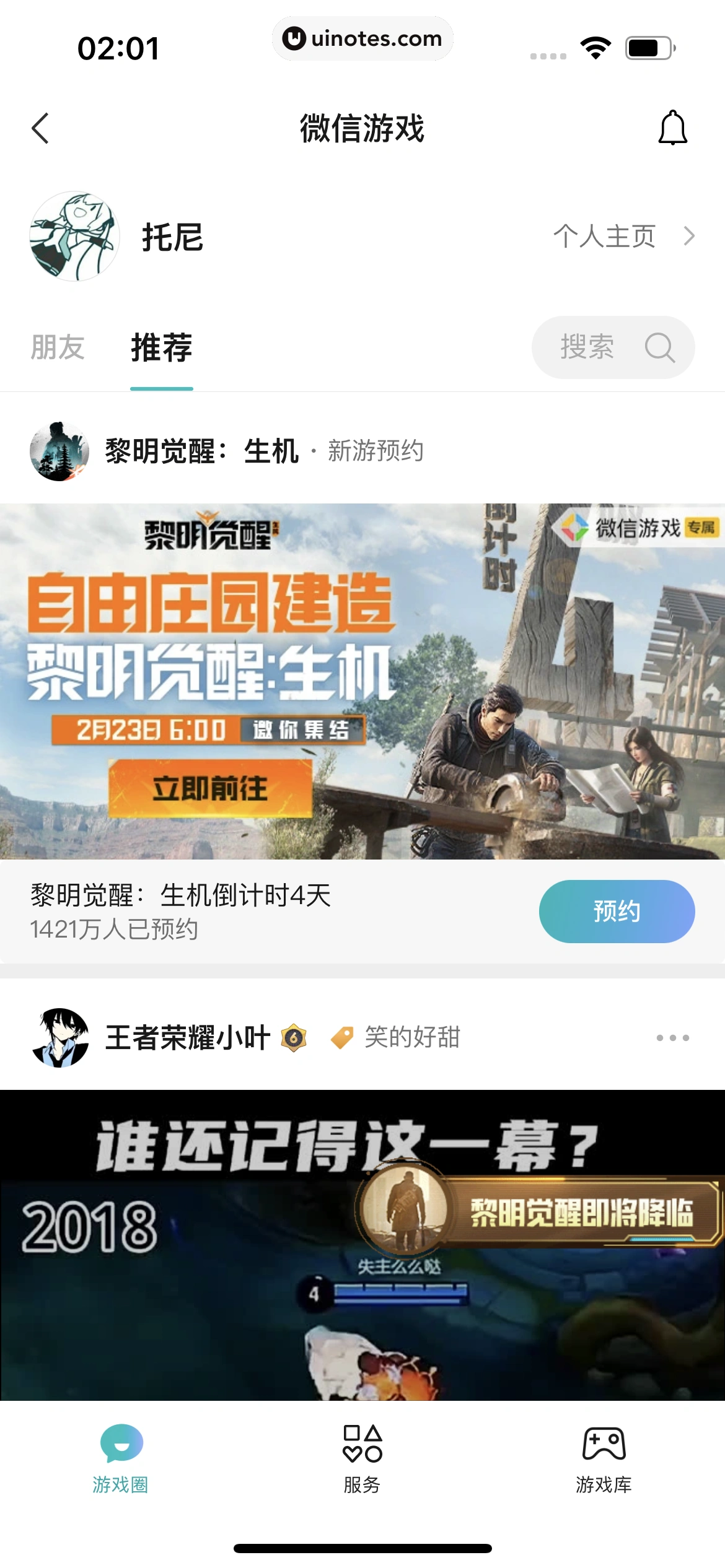Open the 游戏库 tab
The height and width of the screenshot is (1568, 725).
pos(604,1458)
